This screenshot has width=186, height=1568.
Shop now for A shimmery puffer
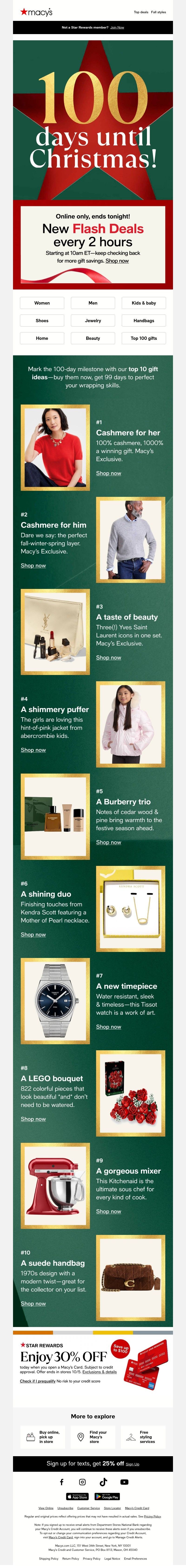33,750
